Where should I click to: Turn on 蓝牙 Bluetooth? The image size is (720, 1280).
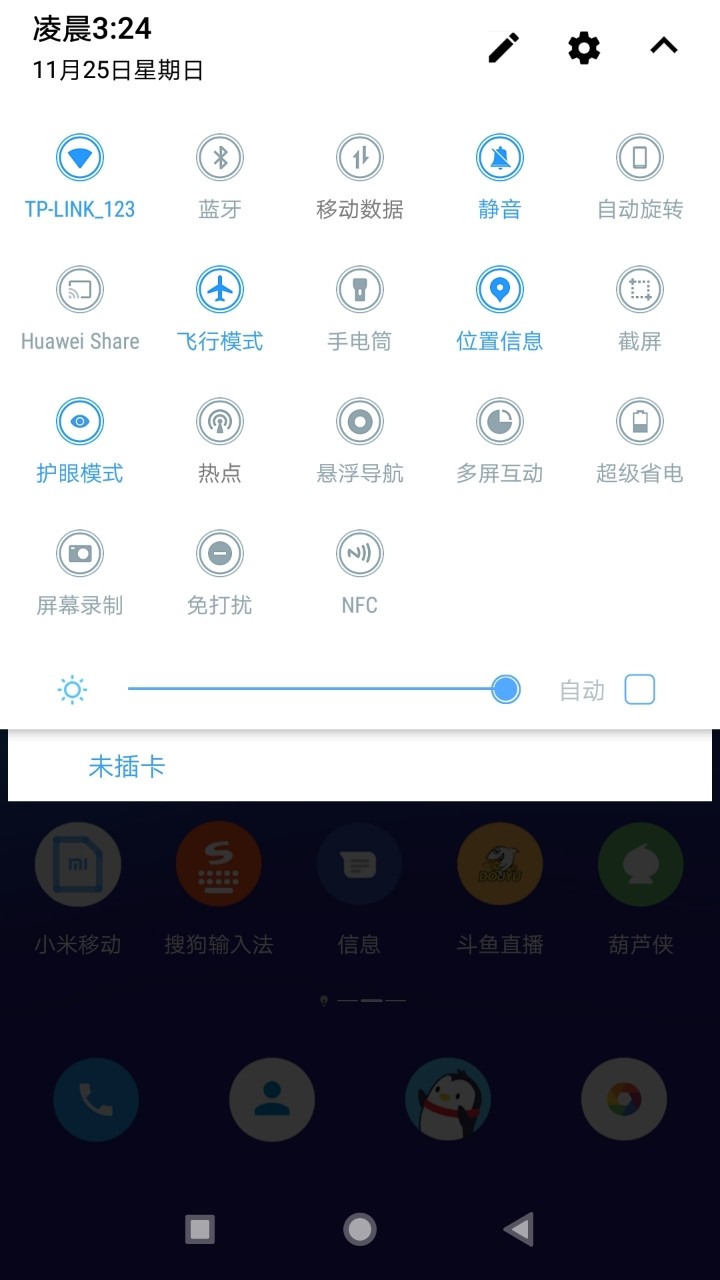click(x=220, y=158)
